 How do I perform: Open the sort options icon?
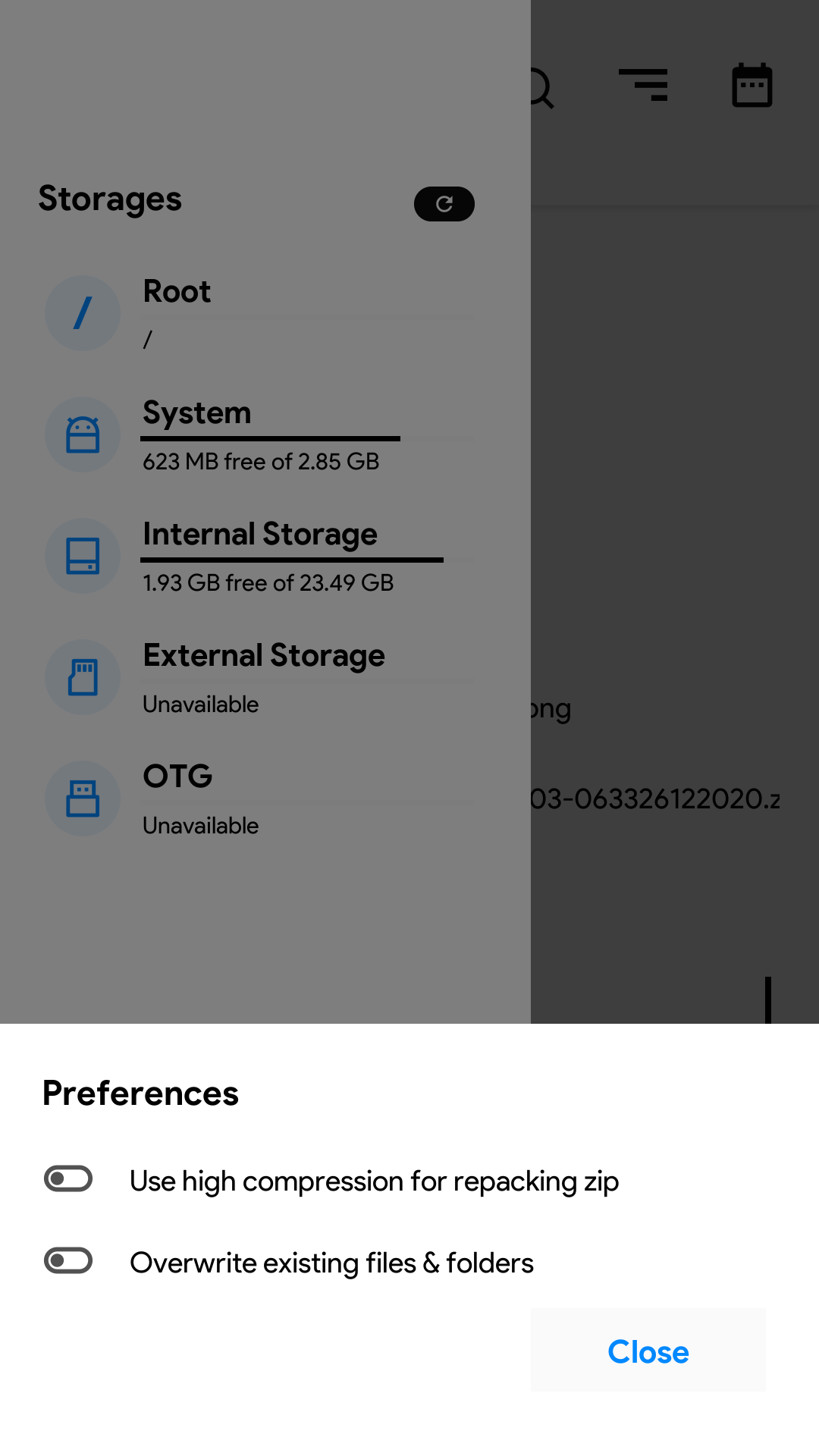point(643,85)
